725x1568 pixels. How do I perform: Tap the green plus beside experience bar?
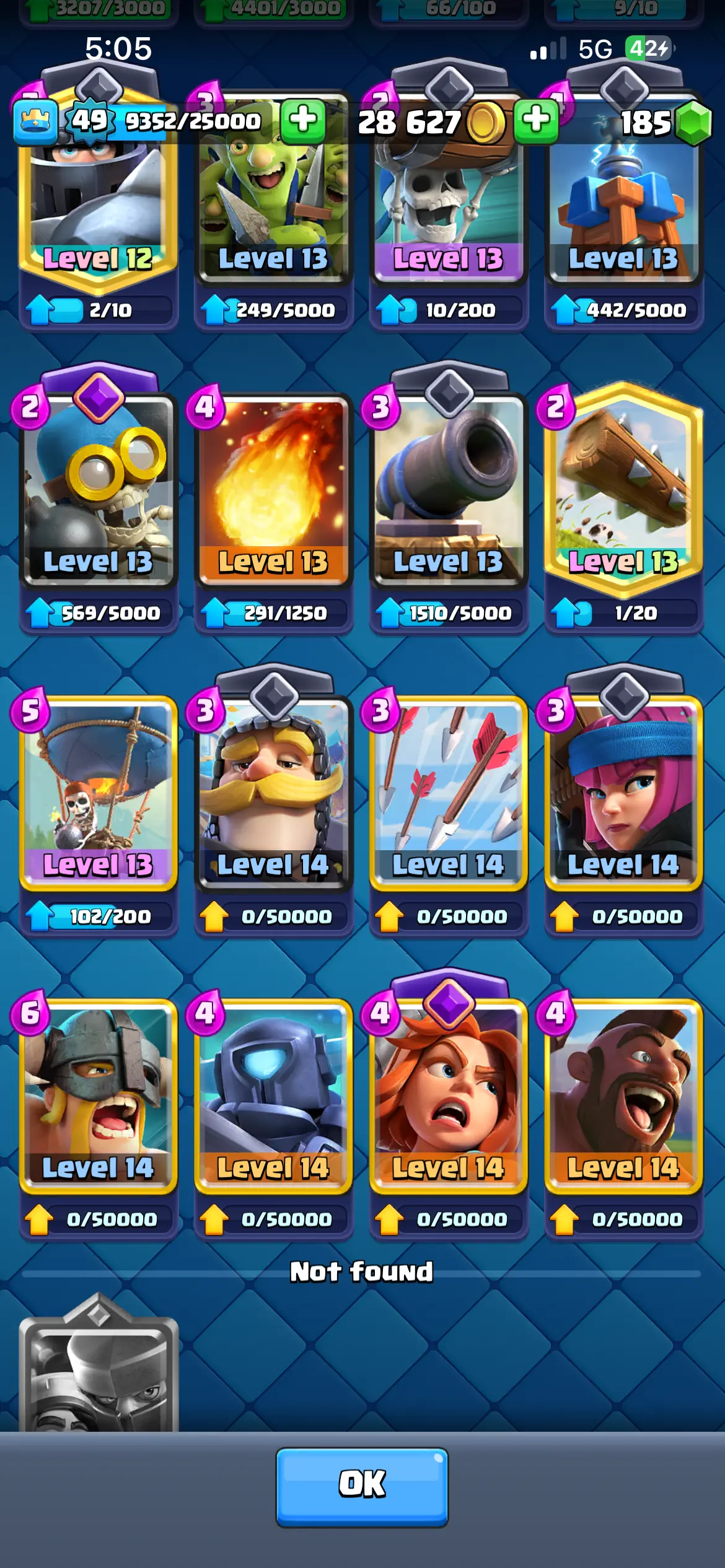click(303, 120)
